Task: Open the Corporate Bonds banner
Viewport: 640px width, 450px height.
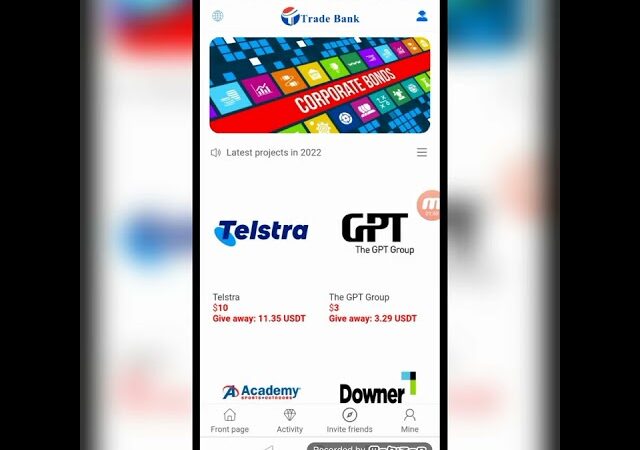Action: click(320, 85)
